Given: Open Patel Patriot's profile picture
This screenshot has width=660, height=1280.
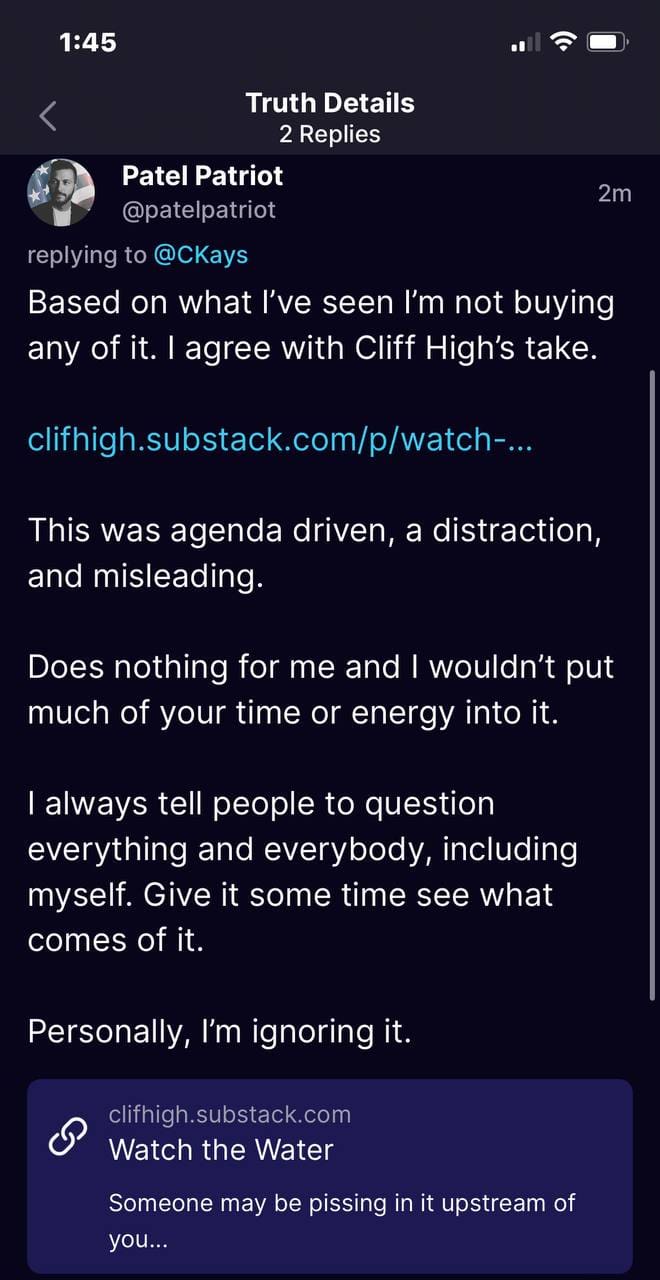Looking at the screenshot, I should click(x=61, y=193).
